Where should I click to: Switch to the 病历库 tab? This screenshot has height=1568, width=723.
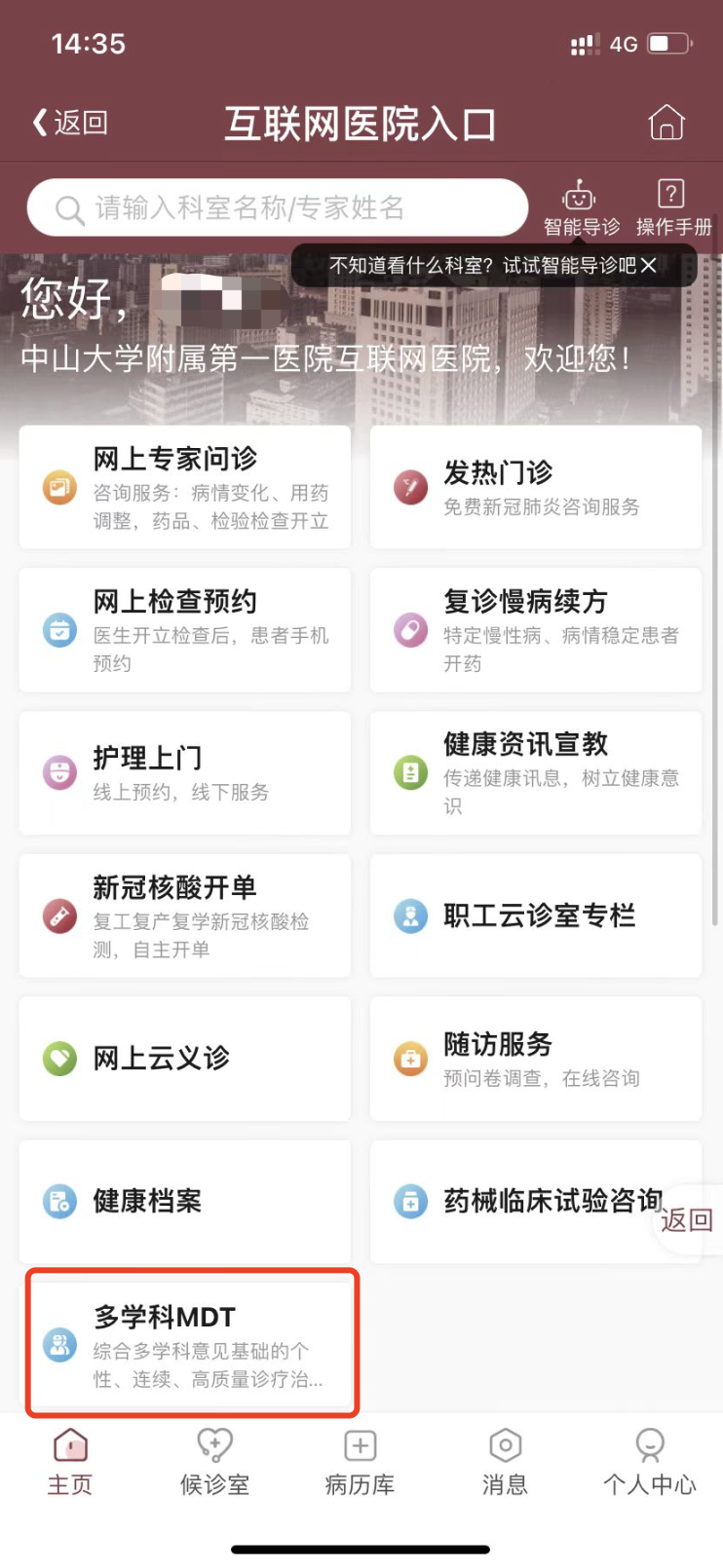coord(360,1462)
